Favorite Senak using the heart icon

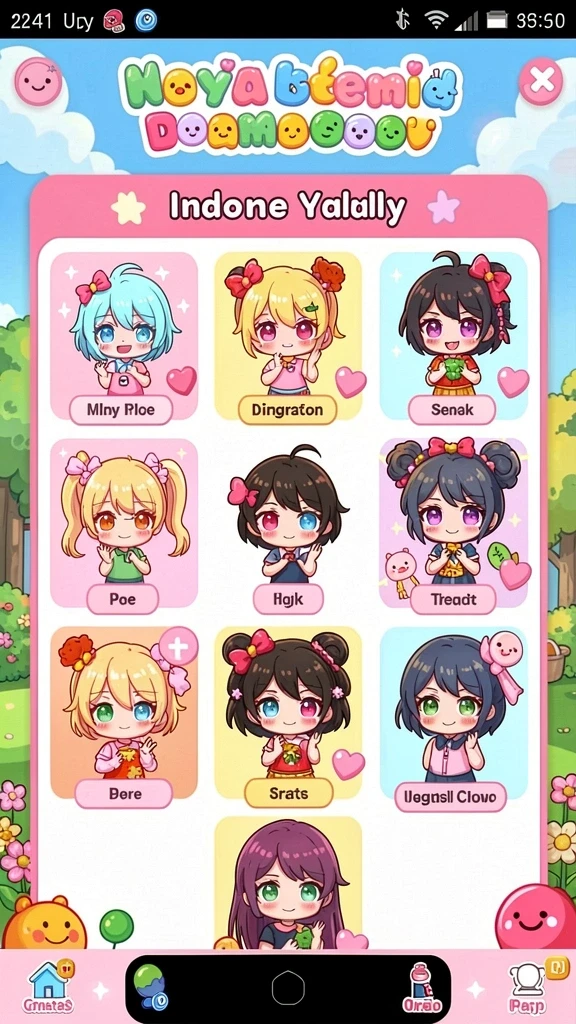click(513, 382)
